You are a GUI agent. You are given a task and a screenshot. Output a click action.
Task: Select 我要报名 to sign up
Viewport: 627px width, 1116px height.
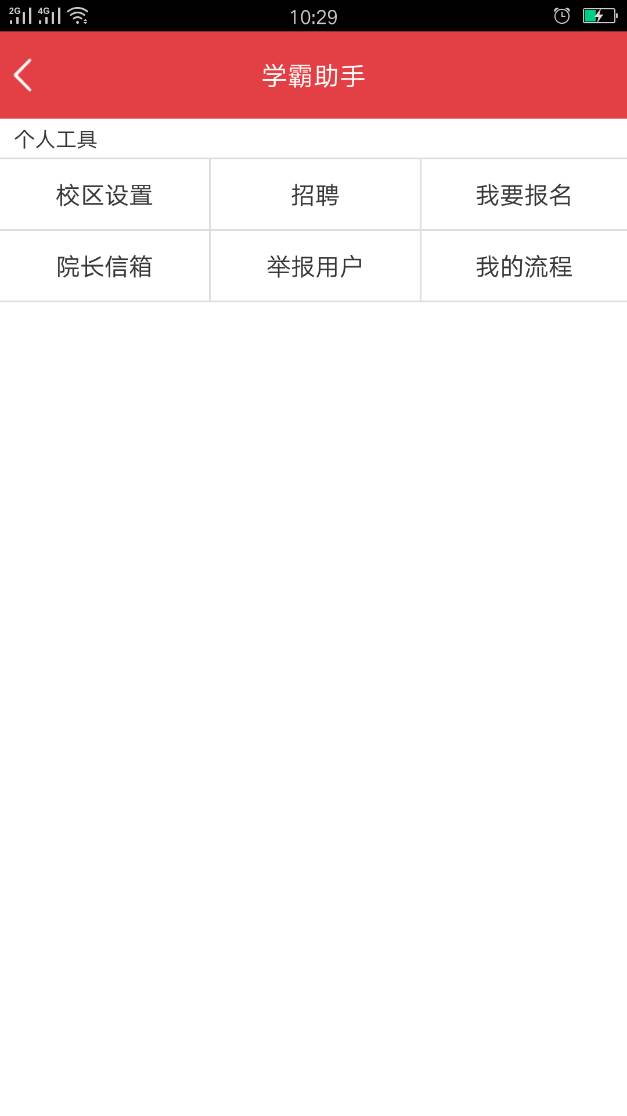click(x=524, y=195)
